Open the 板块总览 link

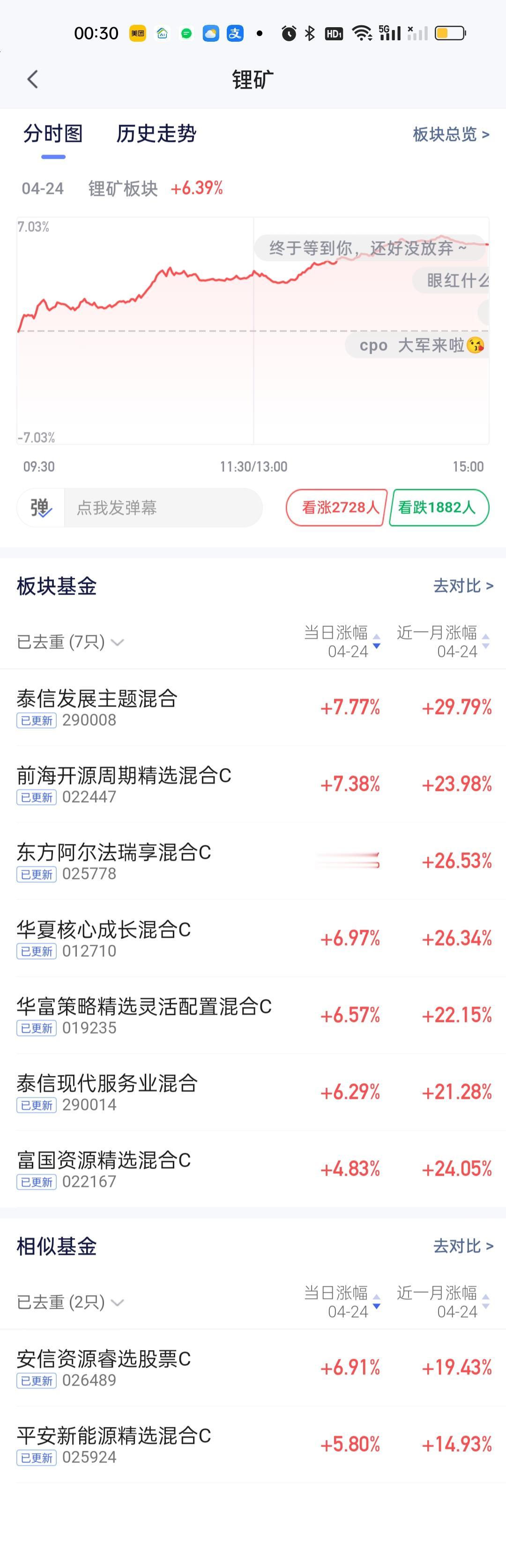coord(451,134)
